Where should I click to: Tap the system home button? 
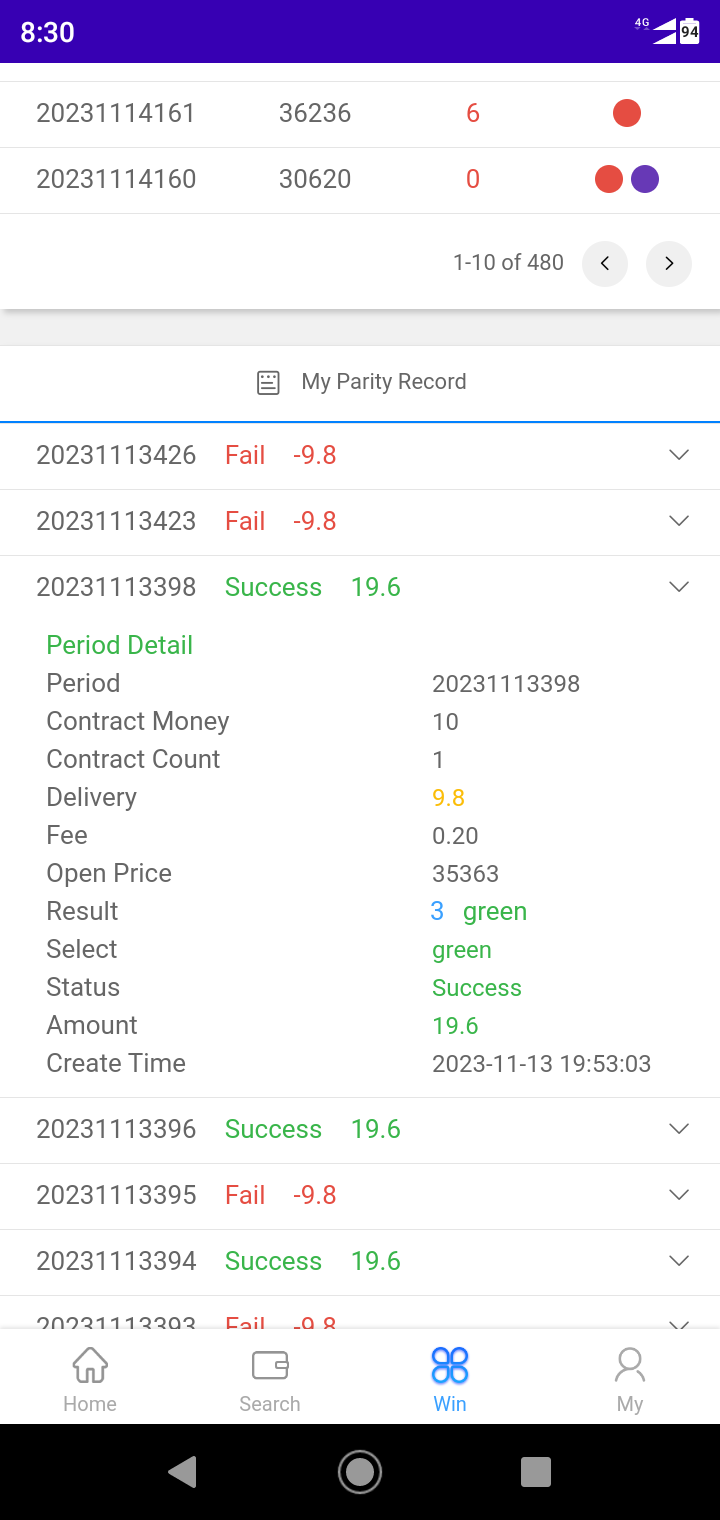[360, 1472]
